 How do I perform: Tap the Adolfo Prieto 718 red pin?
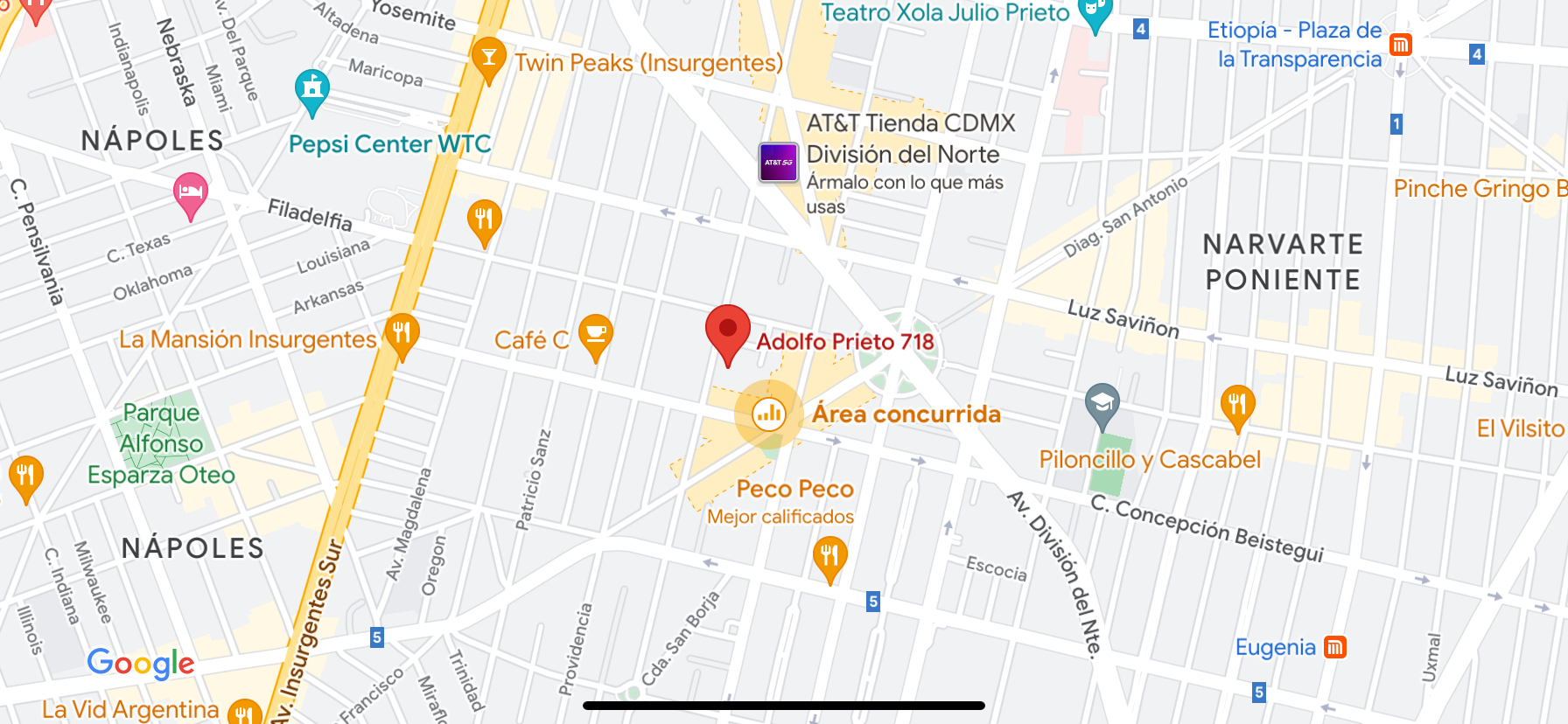tap(727, 335)
